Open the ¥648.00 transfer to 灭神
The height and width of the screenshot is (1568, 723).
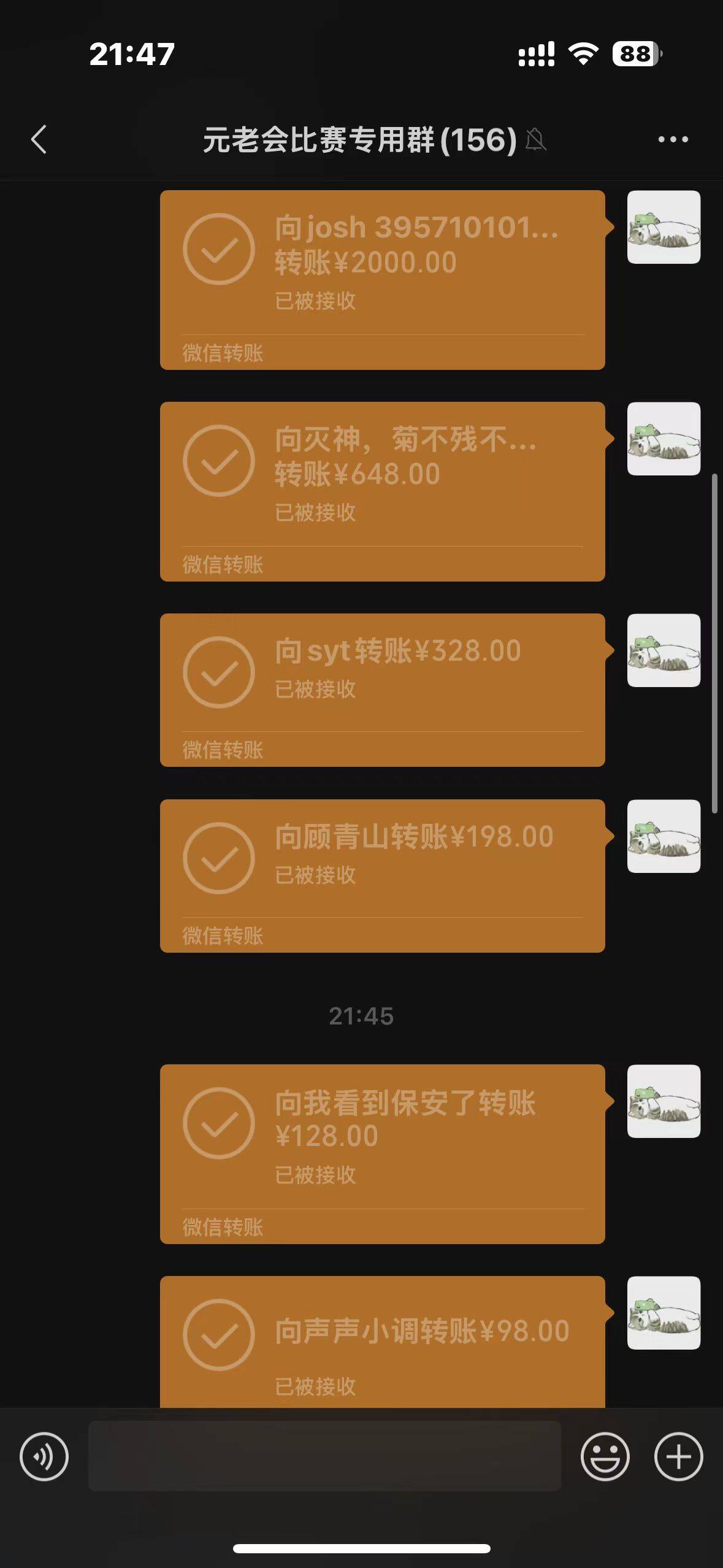point(382,491)
